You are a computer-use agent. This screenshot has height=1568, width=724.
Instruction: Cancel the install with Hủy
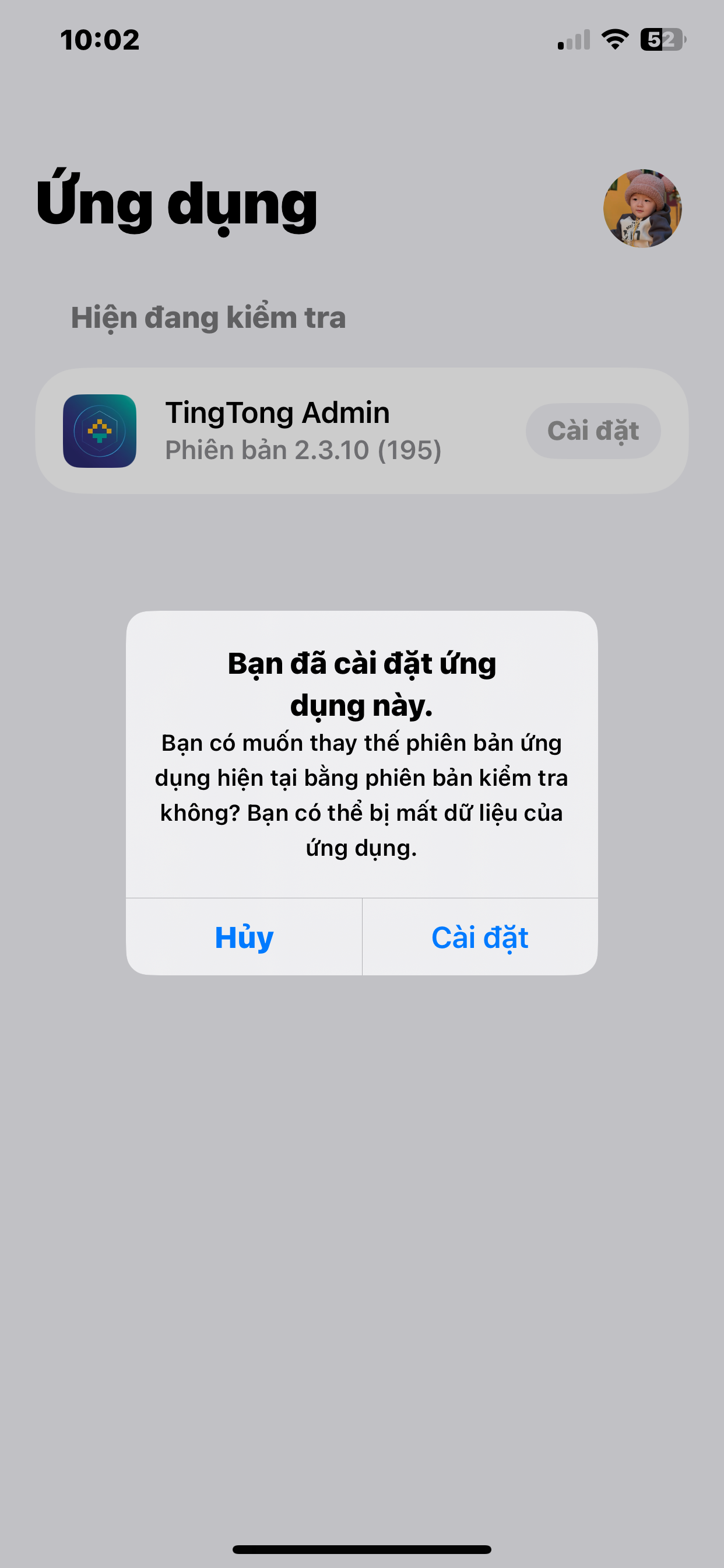coord(244,937)
